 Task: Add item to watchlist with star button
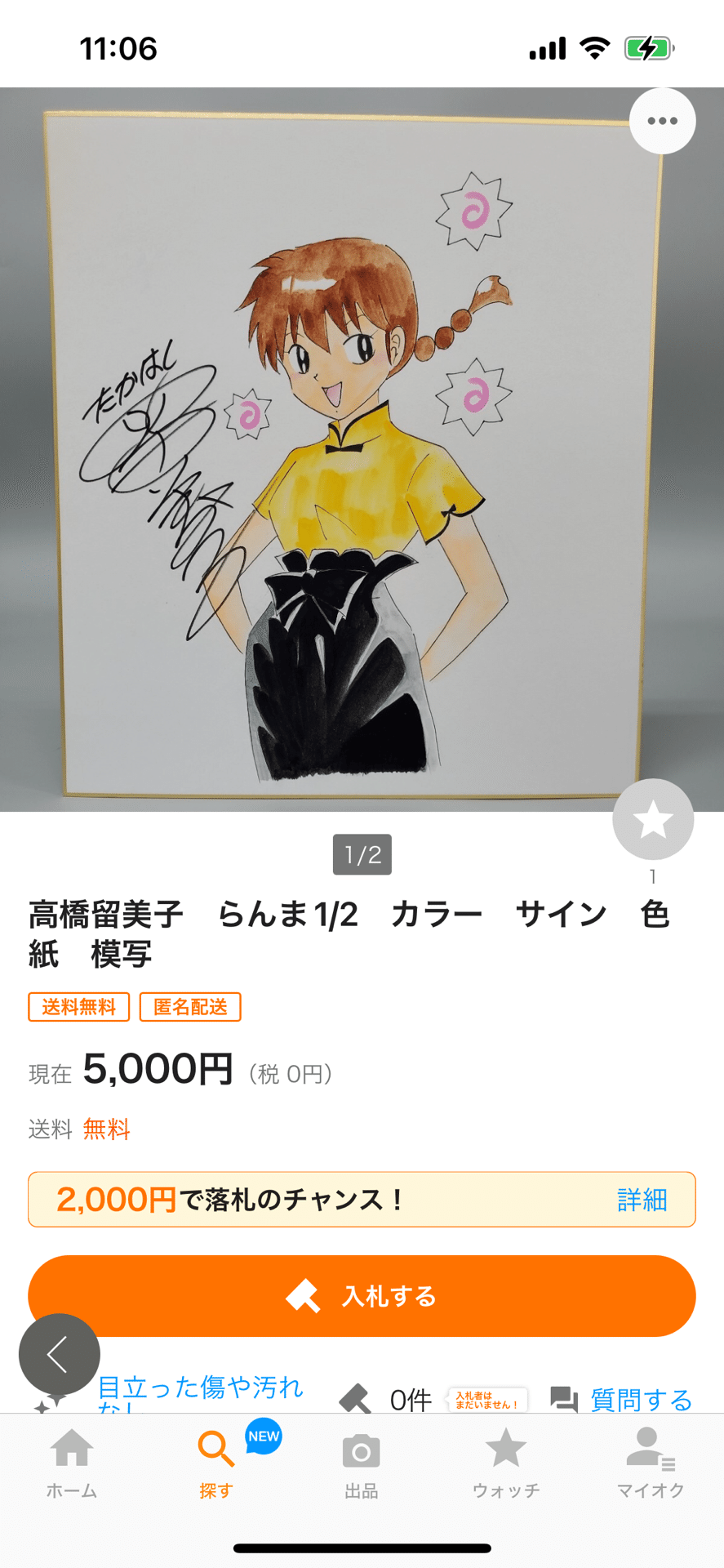point(653,819)
